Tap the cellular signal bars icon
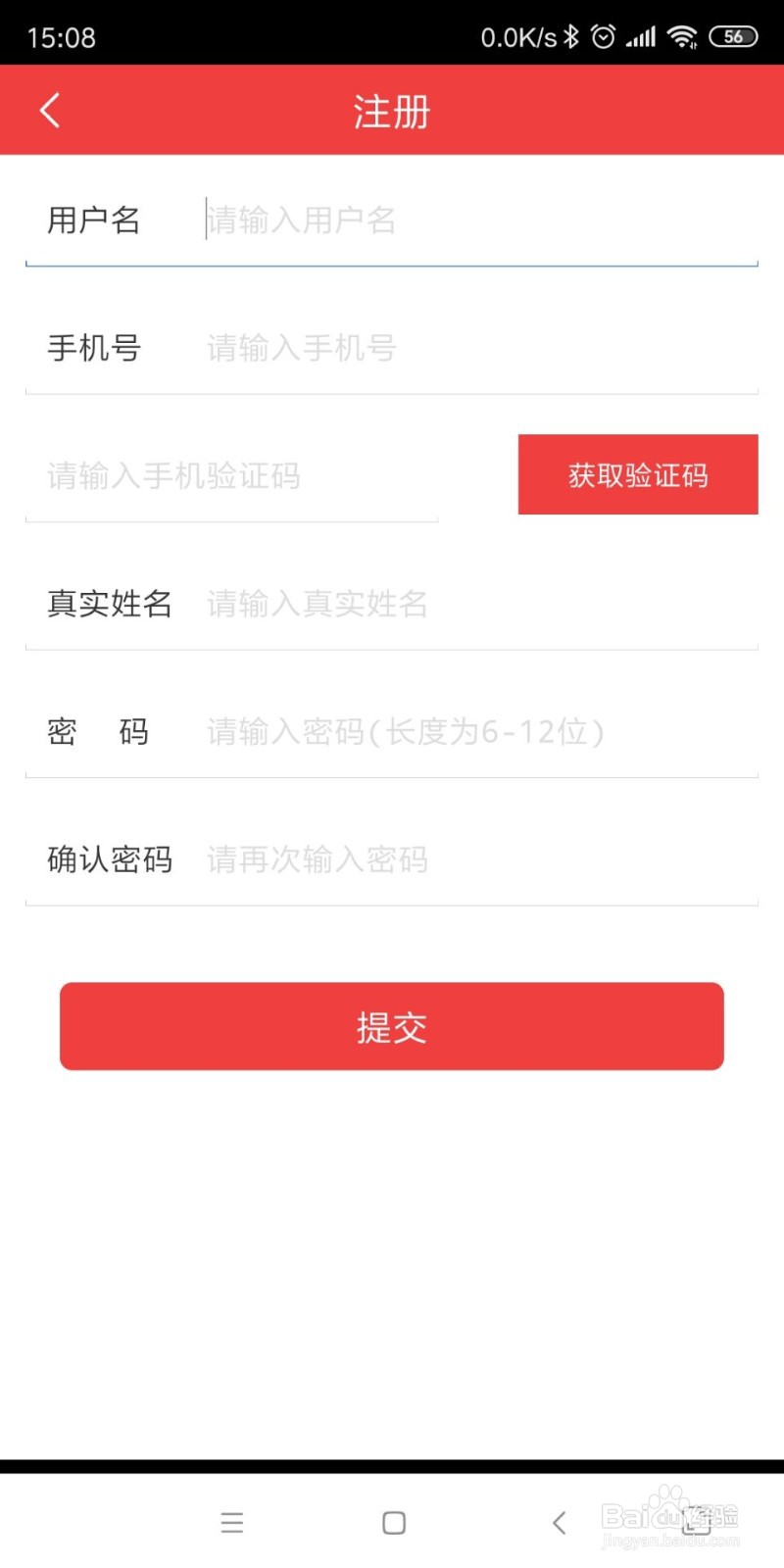 641,35
